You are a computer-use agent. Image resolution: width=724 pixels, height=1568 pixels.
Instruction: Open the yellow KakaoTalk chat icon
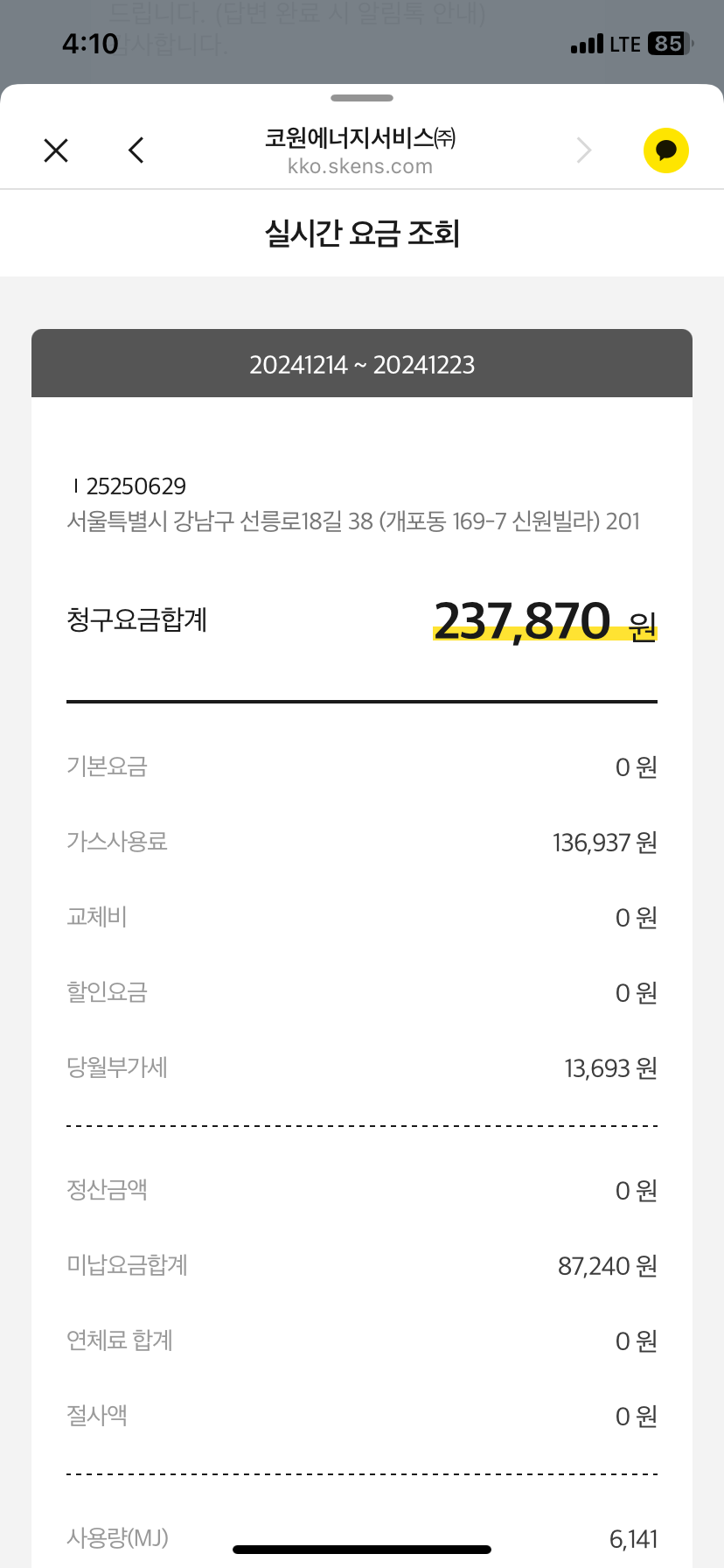click(x=666, y=150)
